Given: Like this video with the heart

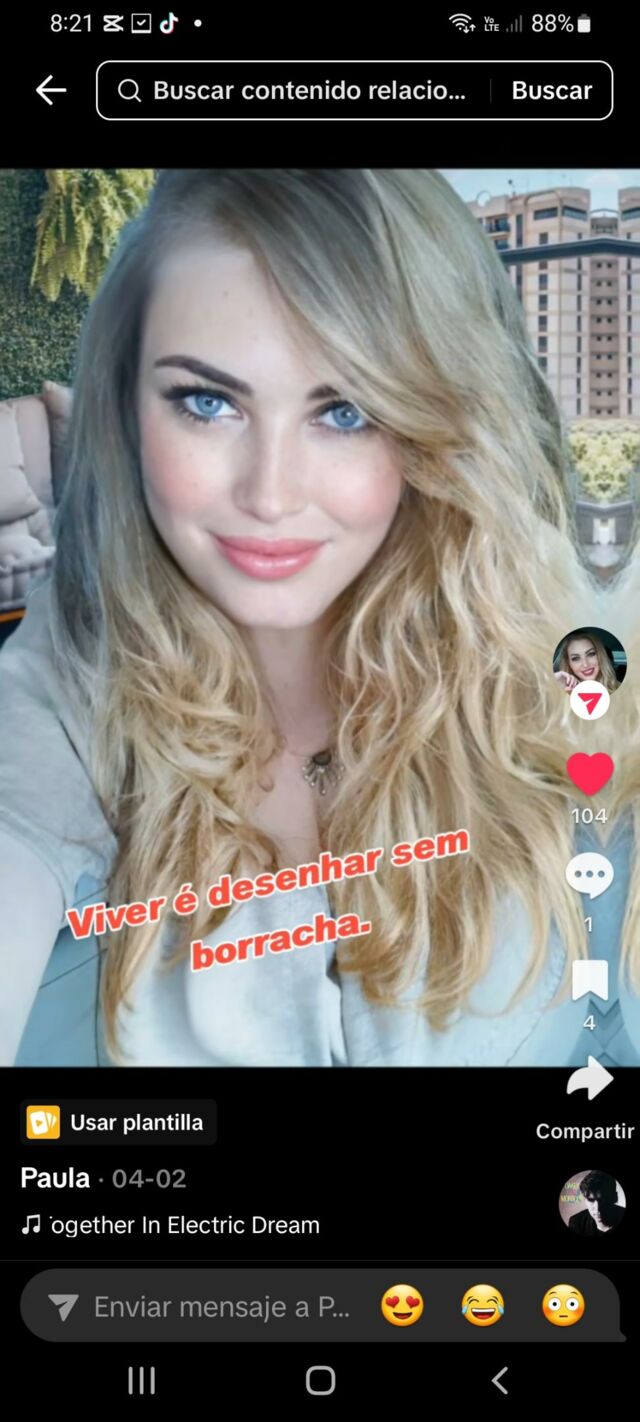Looking at the screenshot, I should pyautogui.click(x=589, y=774).
